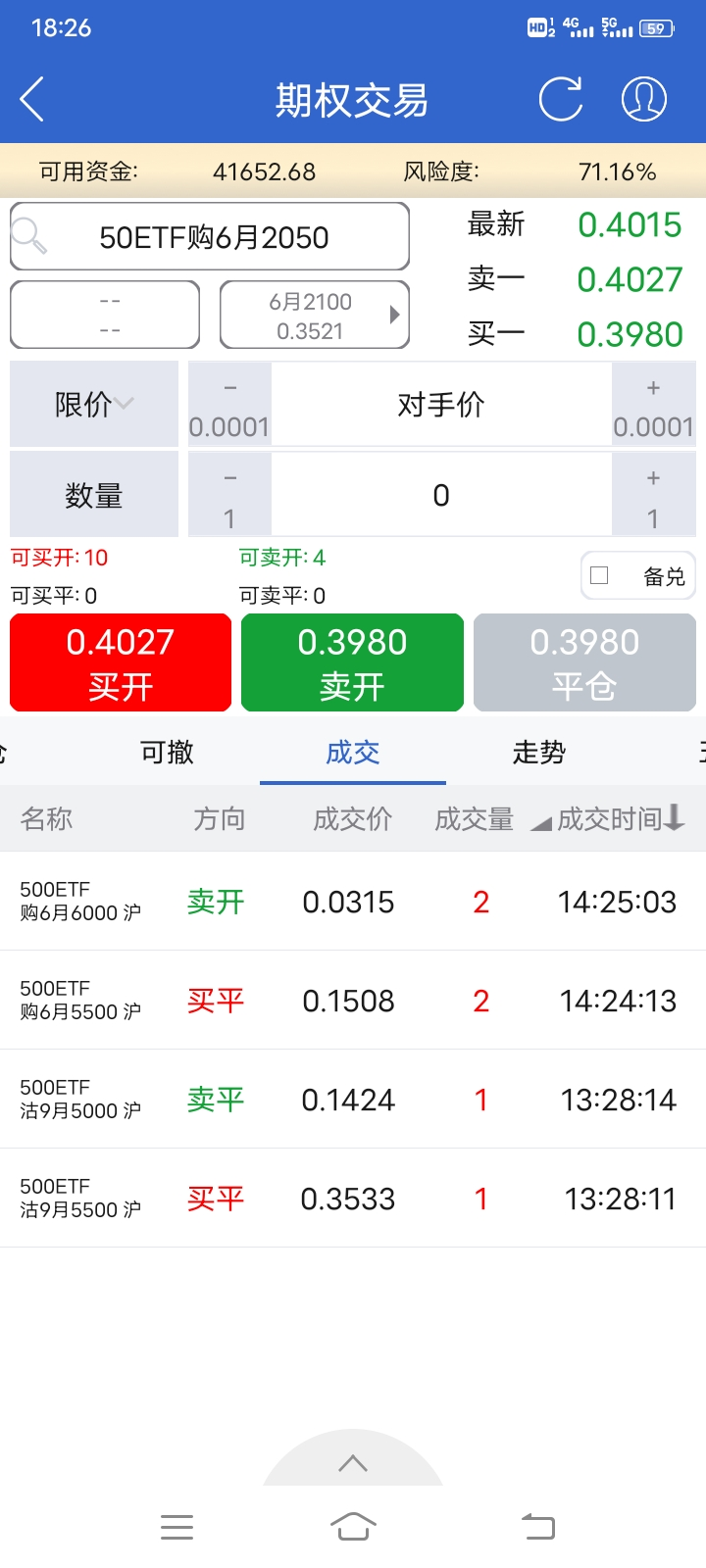
Task: Tap the 数量 quantity input field
Action: [441, 495]
